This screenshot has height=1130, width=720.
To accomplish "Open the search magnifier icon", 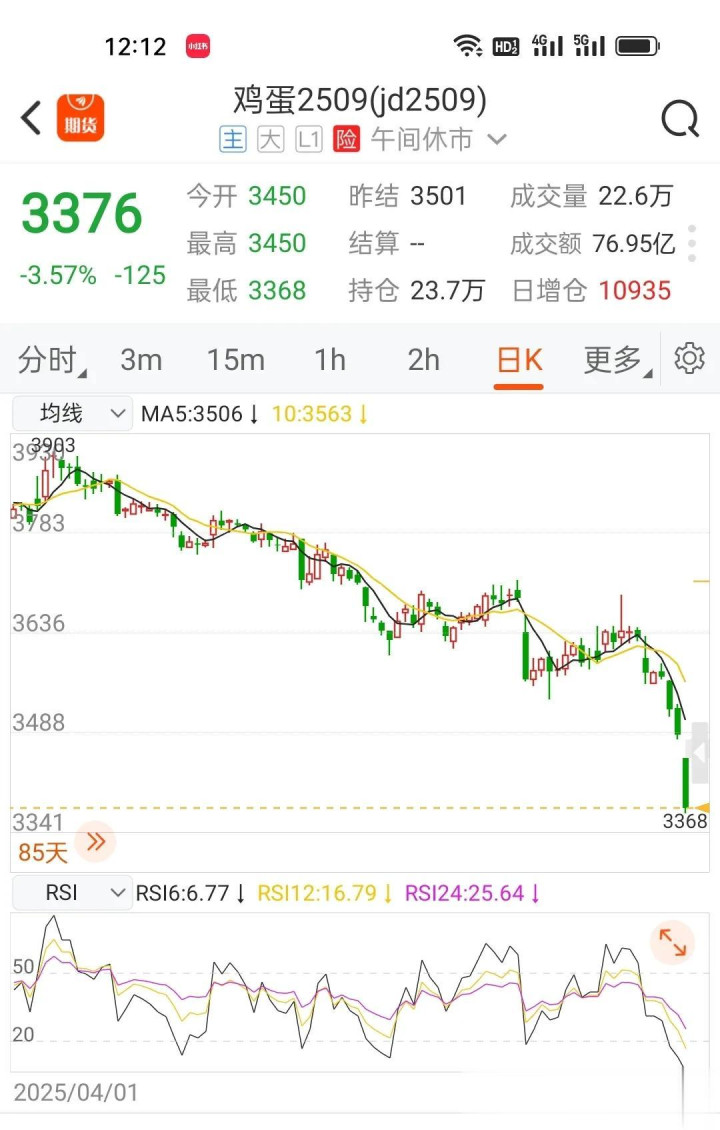I will (680, 119).
